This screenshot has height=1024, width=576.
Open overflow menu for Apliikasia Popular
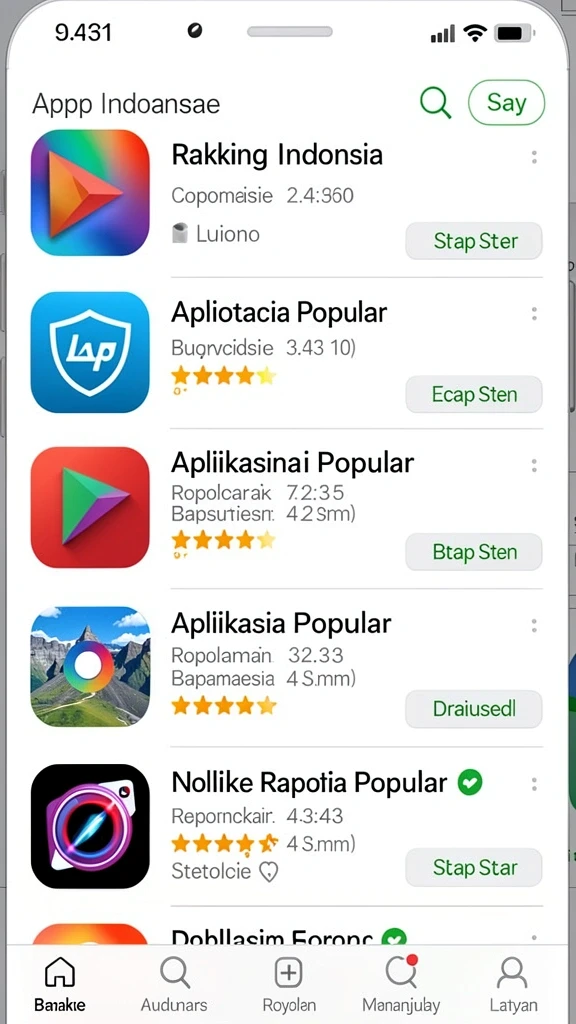point(534,626)
